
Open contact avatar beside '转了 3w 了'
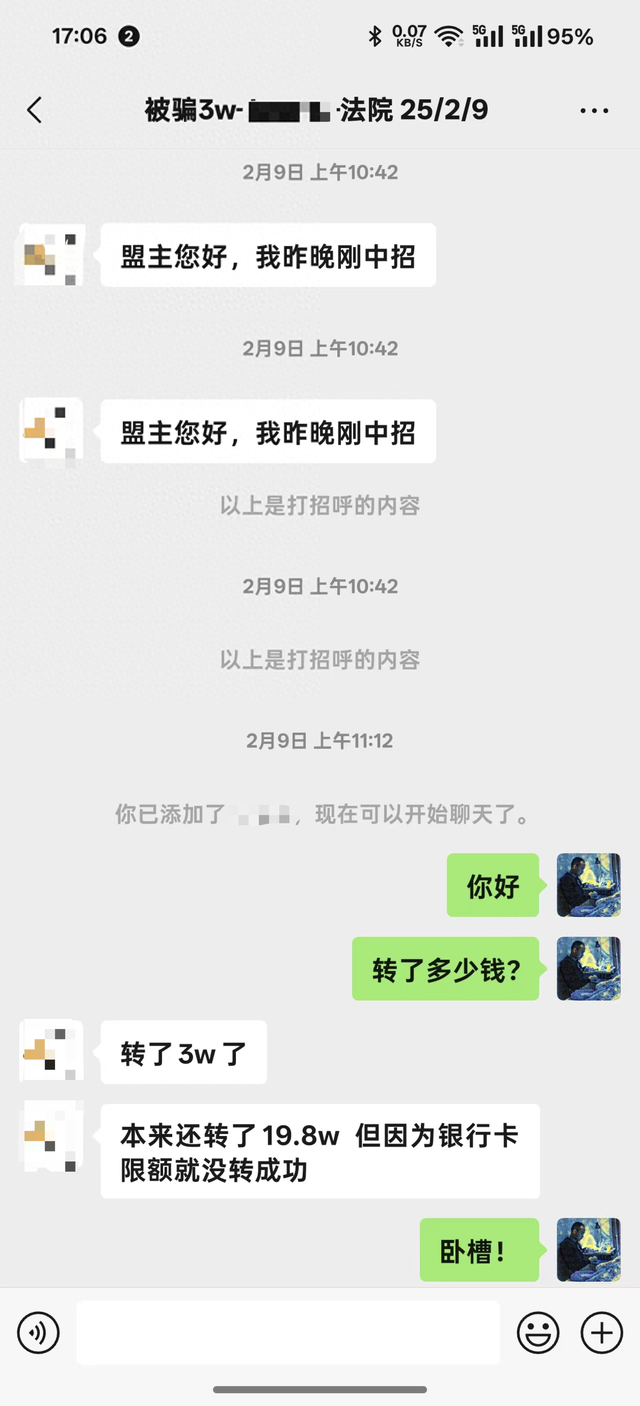tap(51, 1052)
